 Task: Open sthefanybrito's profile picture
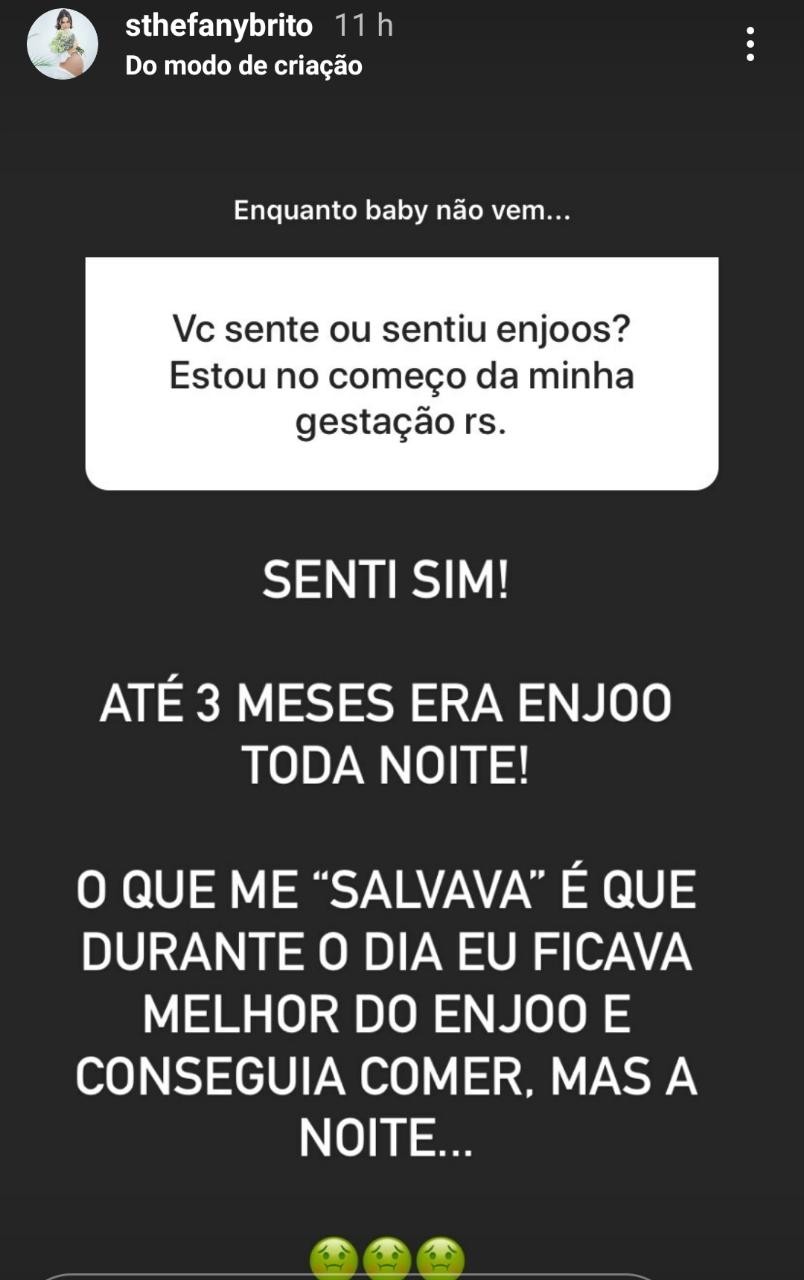[62, 44]
